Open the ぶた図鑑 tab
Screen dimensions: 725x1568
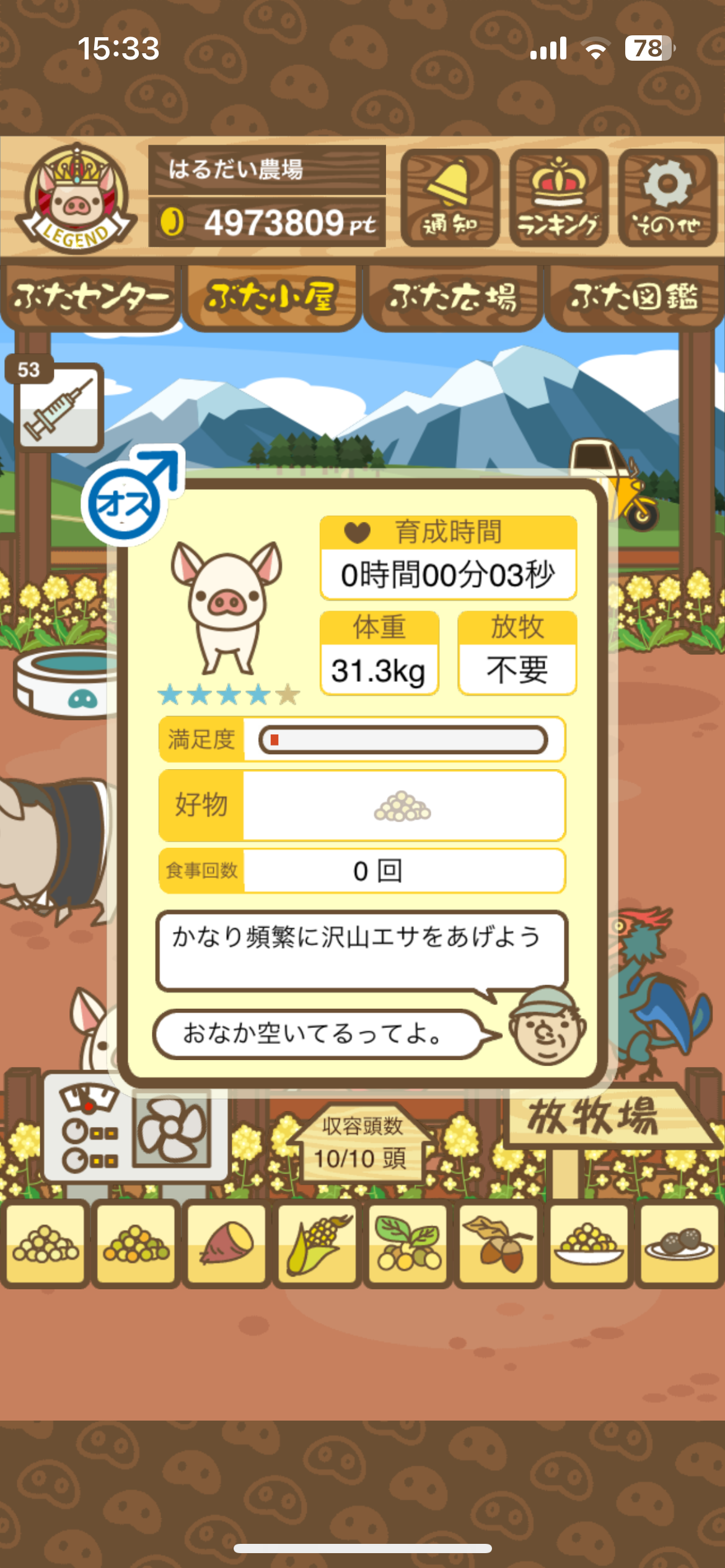point(634,297)
